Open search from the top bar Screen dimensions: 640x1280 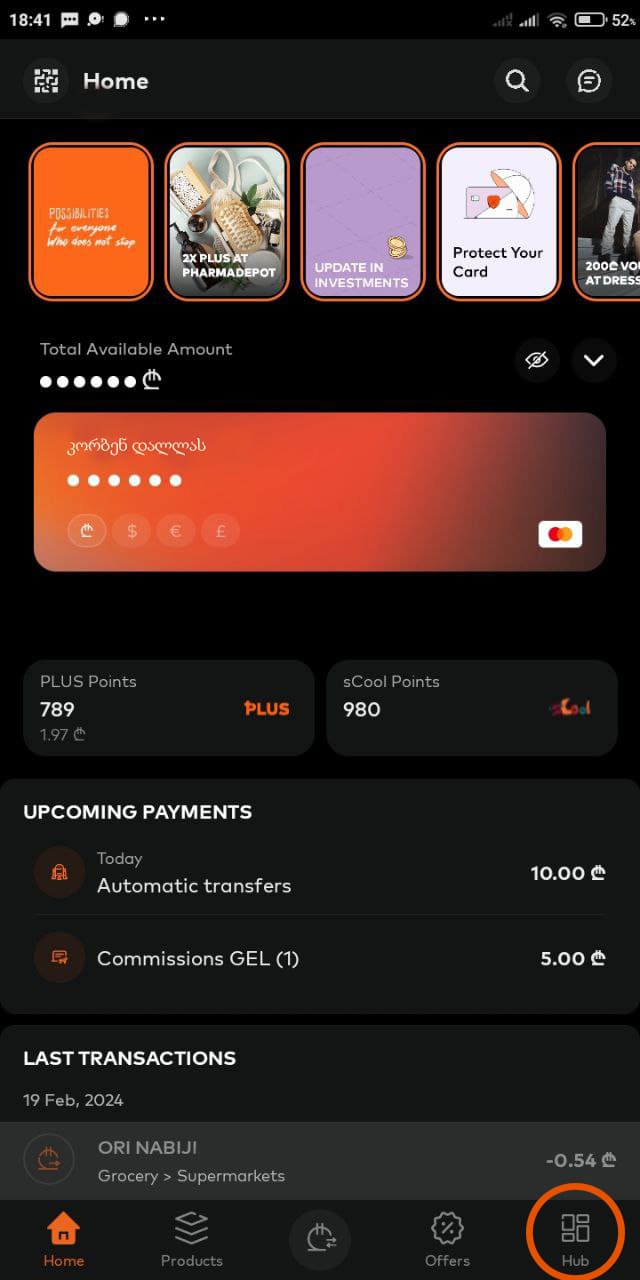tap(517, 81)
